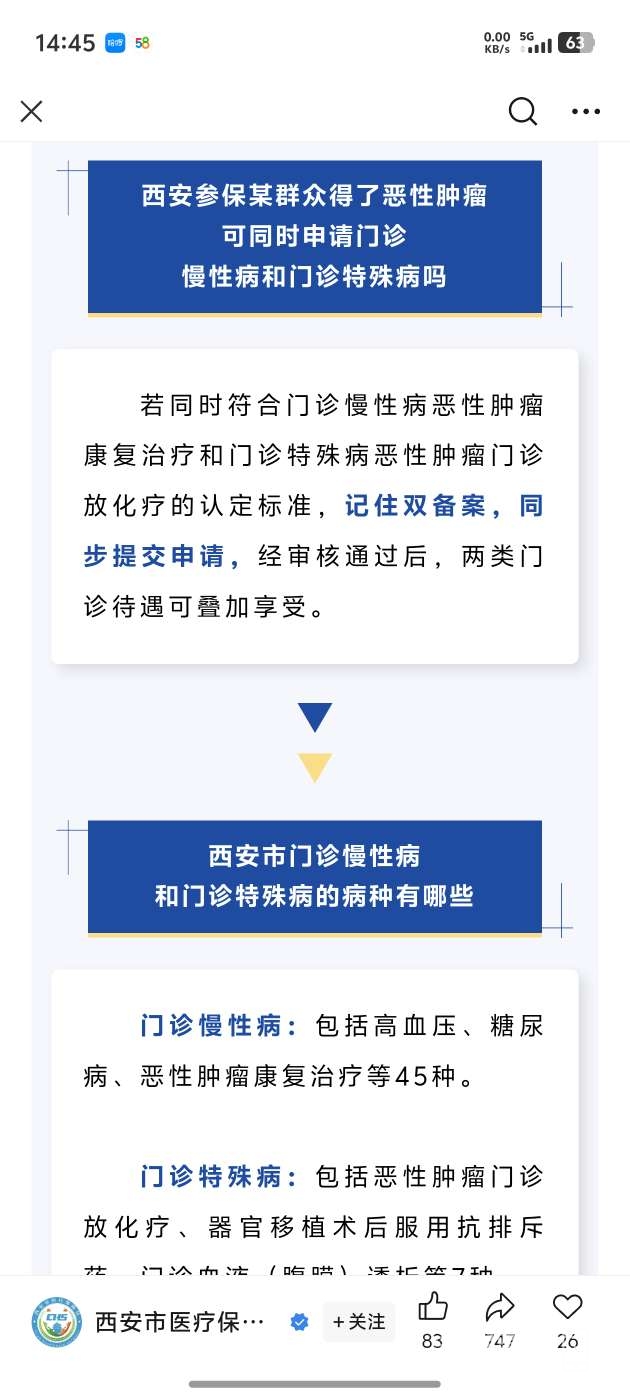630x1400 pixels.
Task: Like the article with thumbs-up
Action: (433, 1308)
